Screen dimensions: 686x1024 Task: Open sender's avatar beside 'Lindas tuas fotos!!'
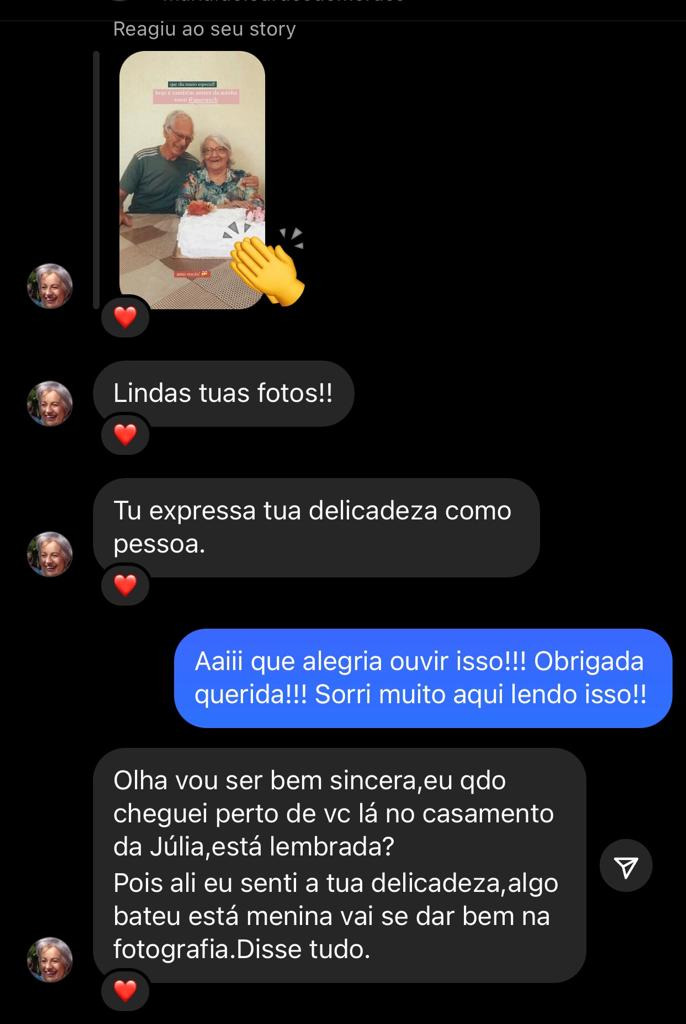coord(49,404)
